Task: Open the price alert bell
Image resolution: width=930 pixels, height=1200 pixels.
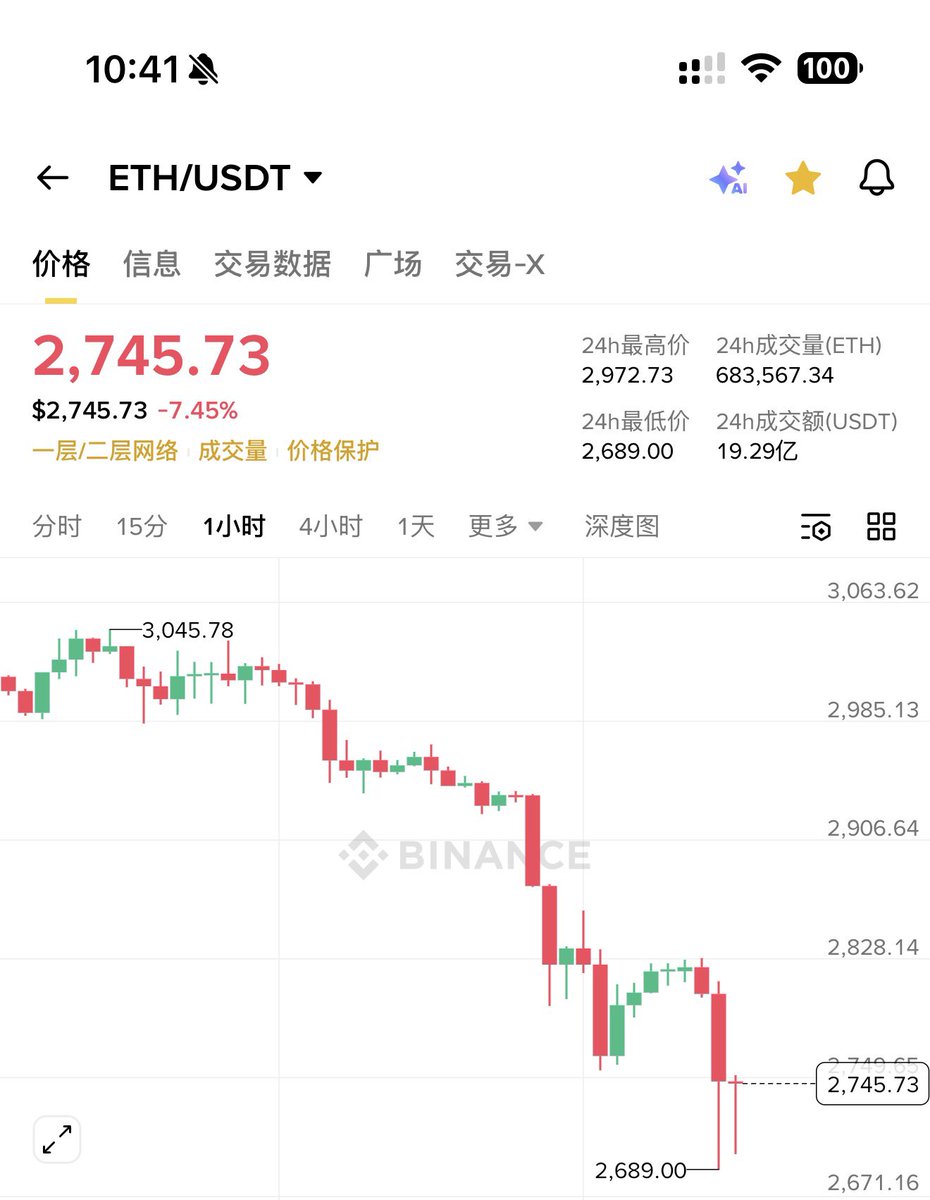Action: (876, 178)
